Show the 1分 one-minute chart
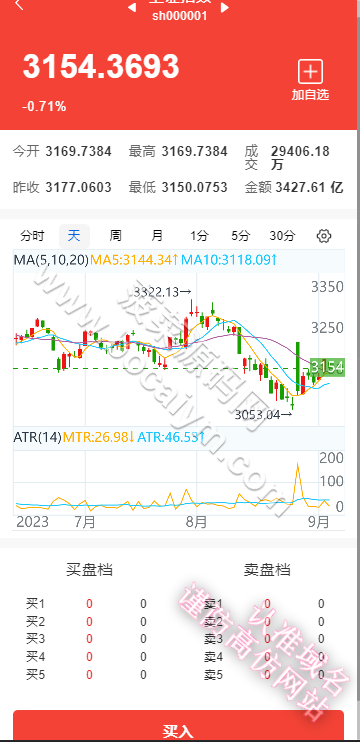This screenshot has height=742, width=360. pos(199,236)
